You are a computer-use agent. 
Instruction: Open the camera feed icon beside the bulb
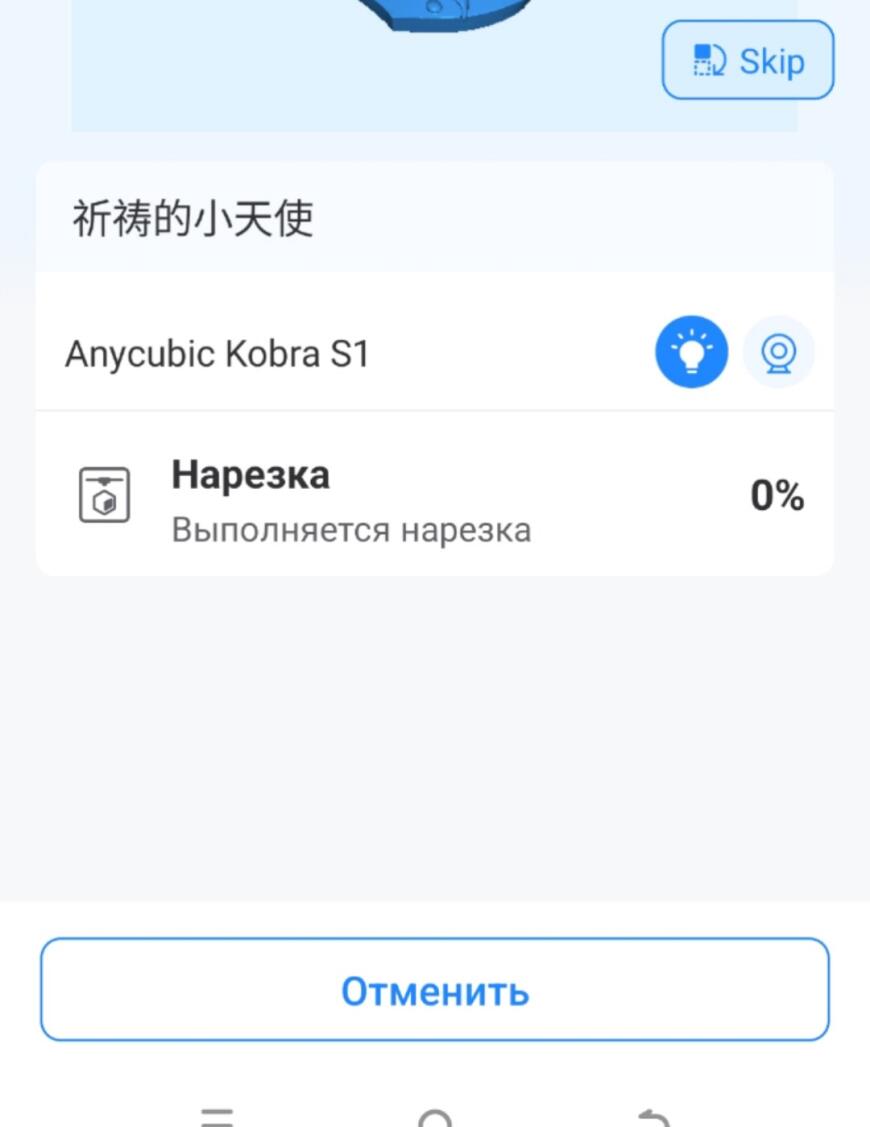coord(778,351)
